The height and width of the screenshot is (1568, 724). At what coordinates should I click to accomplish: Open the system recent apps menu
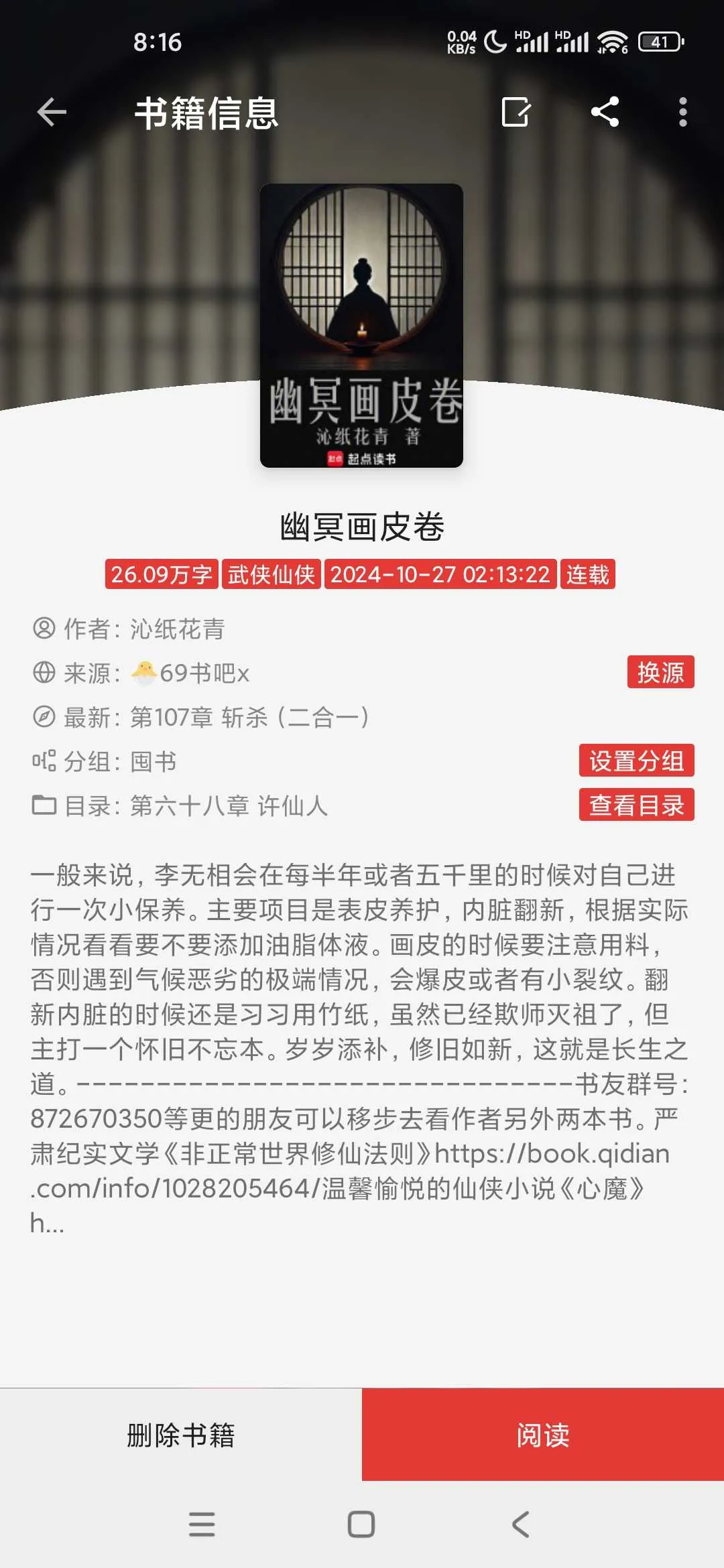(x=202, y=1524)
